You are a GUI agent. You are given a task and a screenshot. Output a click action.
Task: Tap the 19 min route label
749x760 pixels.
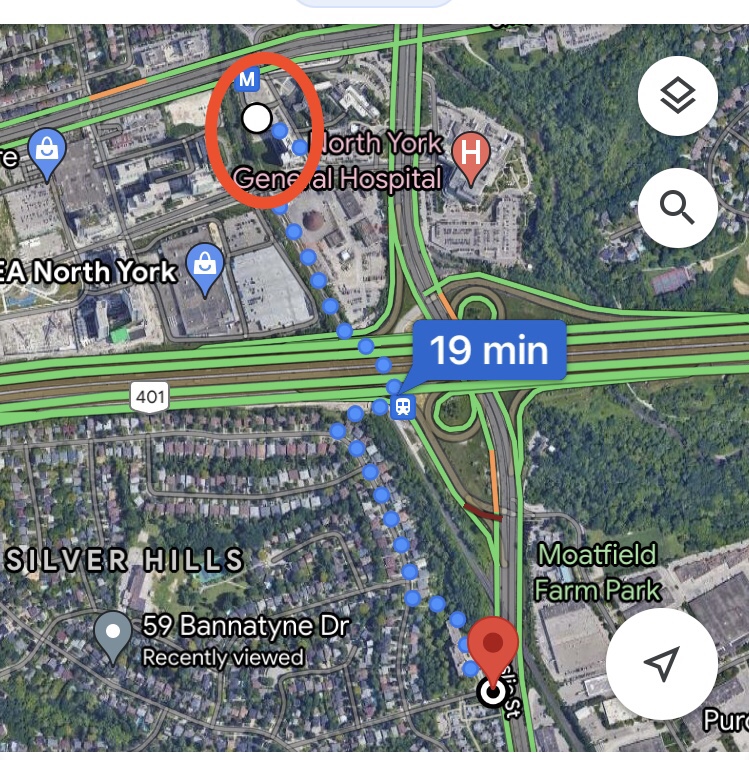(x=490, y=351)
